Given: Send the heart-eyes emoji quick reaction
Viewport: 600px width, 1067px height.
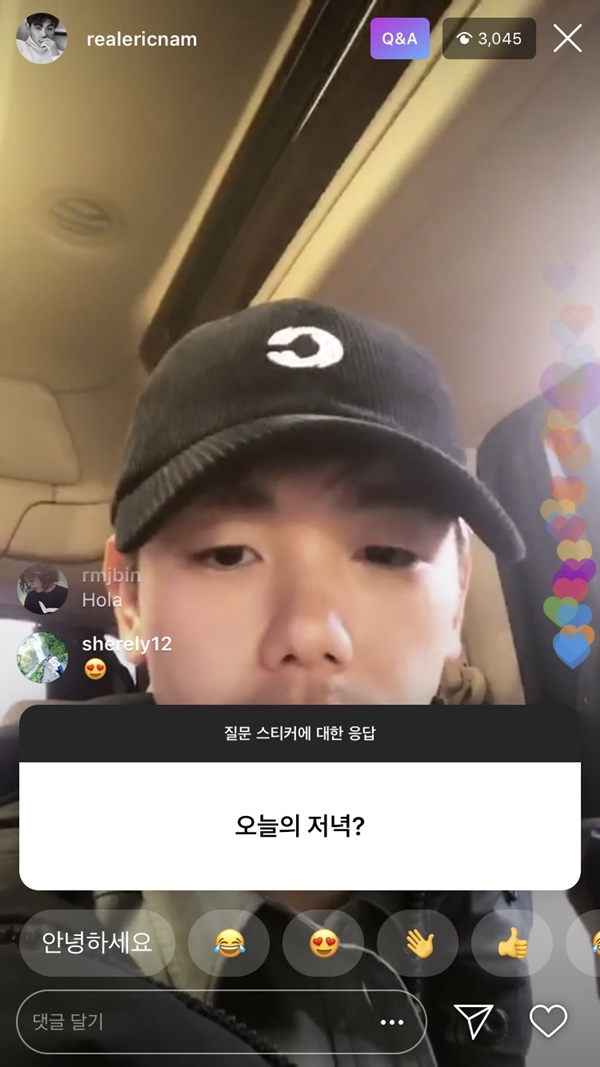Looking at the screenshot, I should click(323, 942).
